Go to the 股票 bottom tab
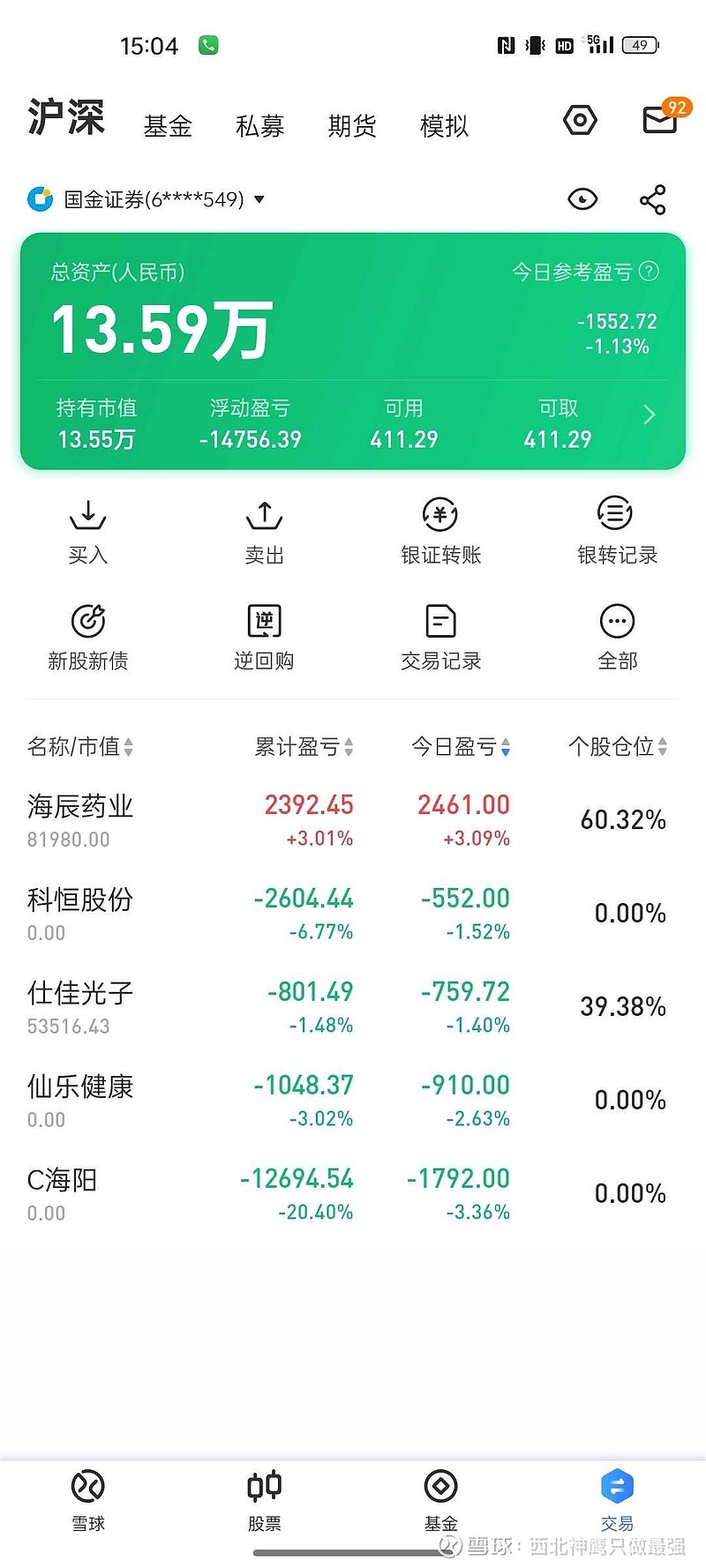This screenshot has width=706, height=1568. (x=265, y=1501)
